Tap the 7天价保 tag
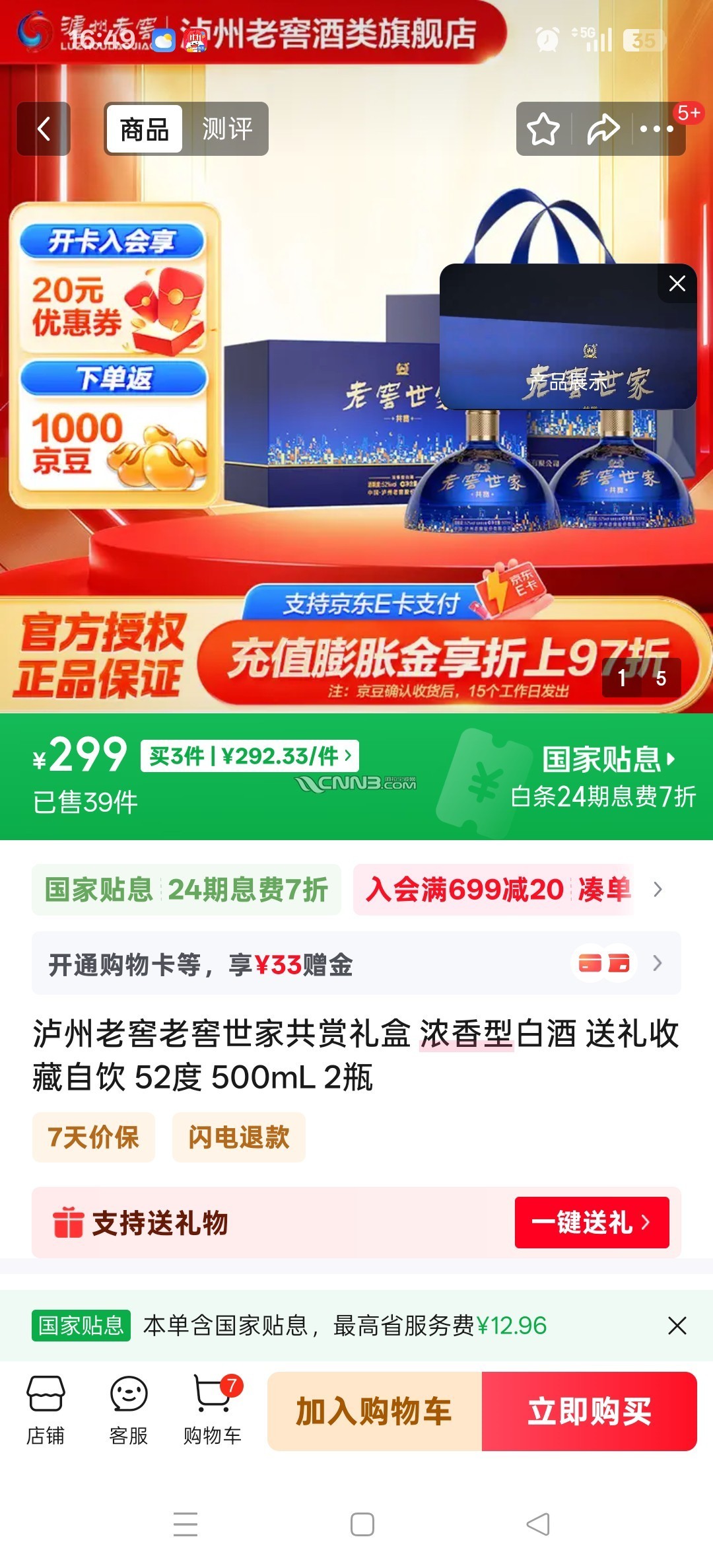Screen dimensions: 713x1568 pyautogui.click(x=93, y=1137)
